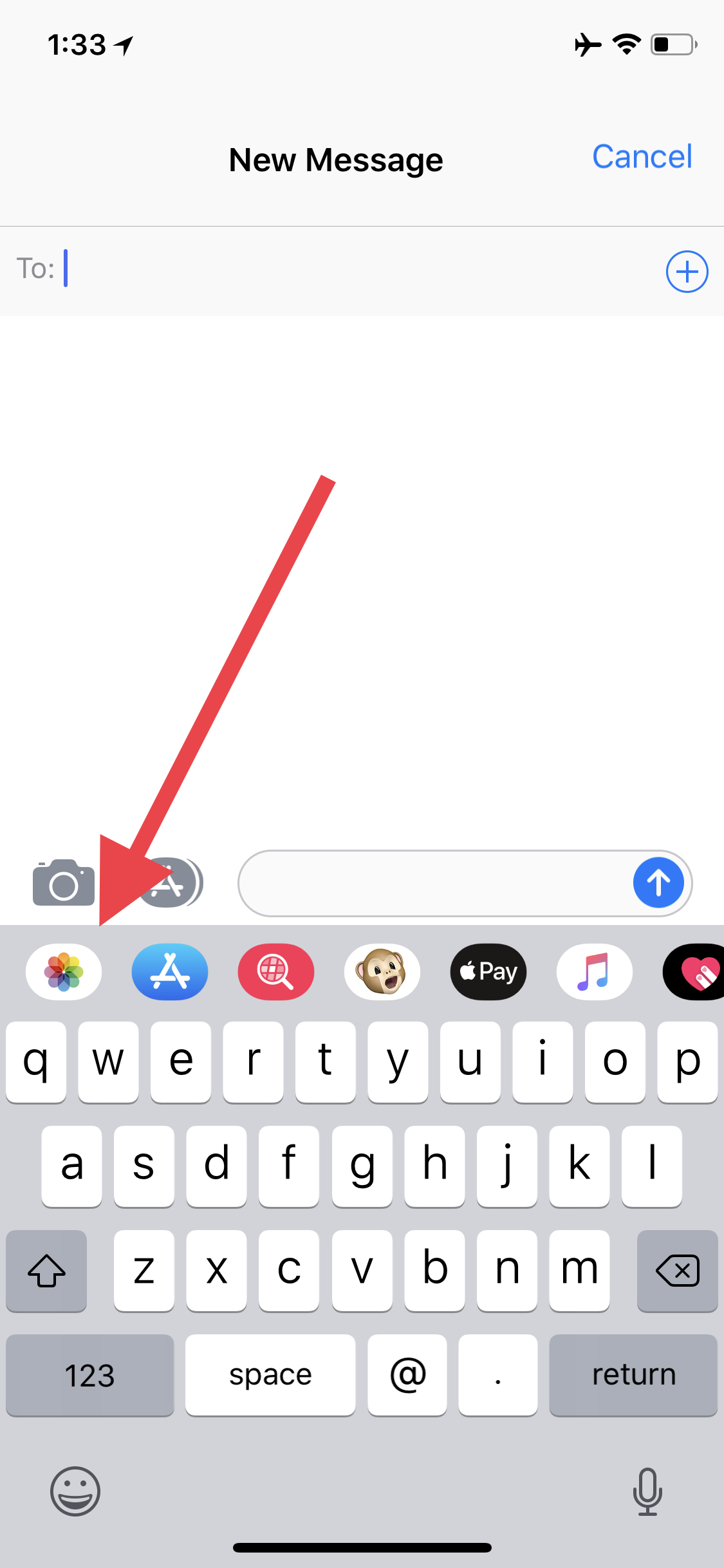Open the Photos app in the app drawer

(x=64, y=971)
